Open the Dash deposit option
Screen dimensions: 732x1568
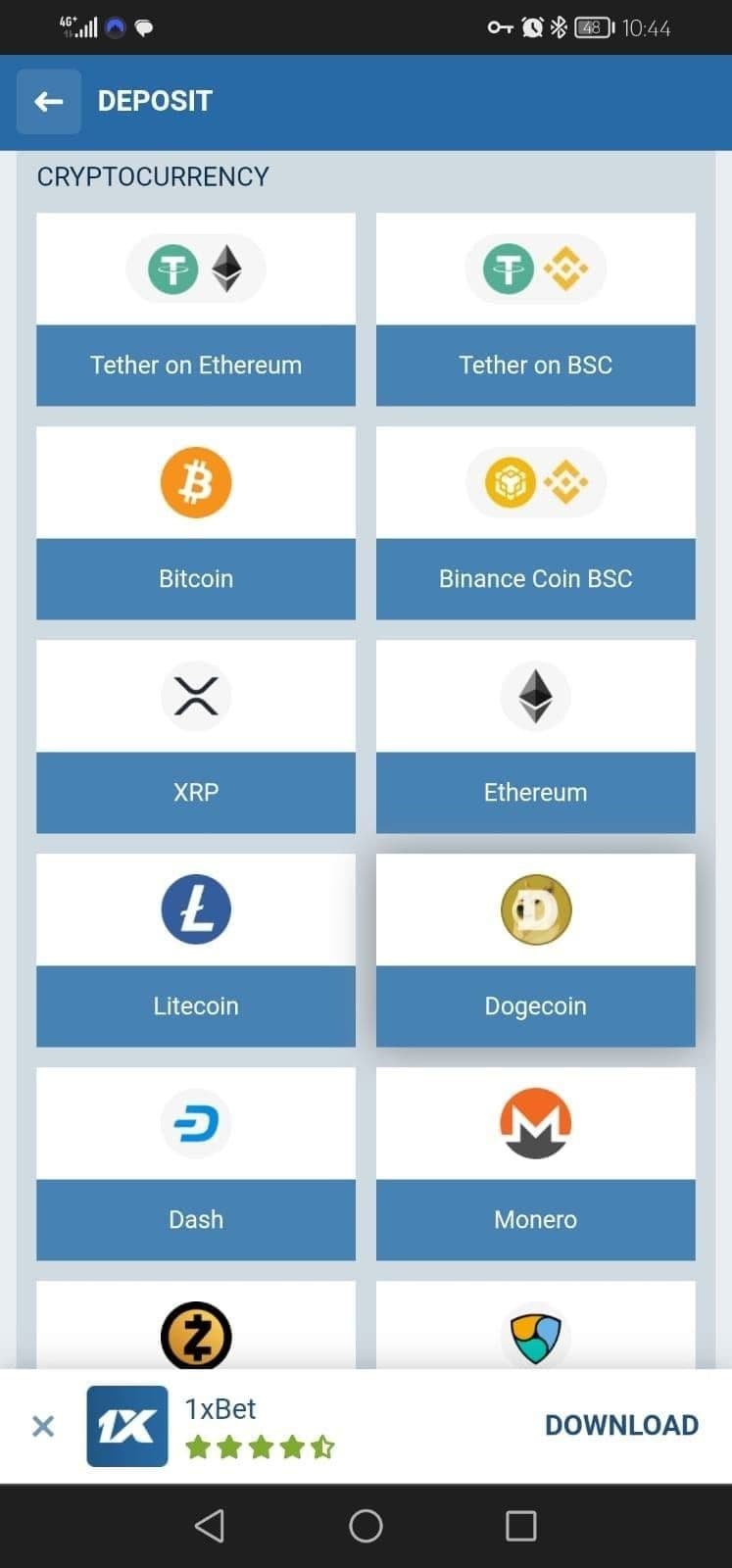pos(195,1163)
